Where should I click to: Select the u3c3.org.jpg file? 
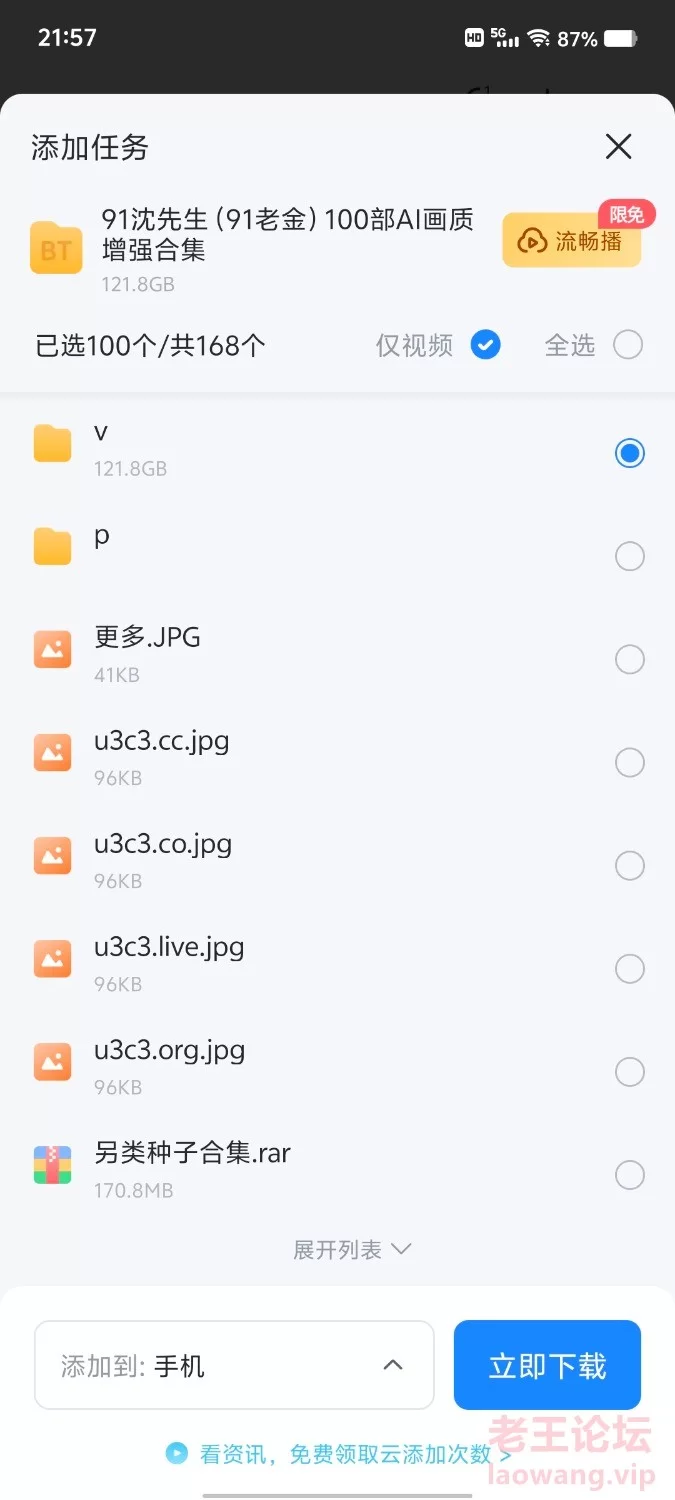tap(630, 1072)
